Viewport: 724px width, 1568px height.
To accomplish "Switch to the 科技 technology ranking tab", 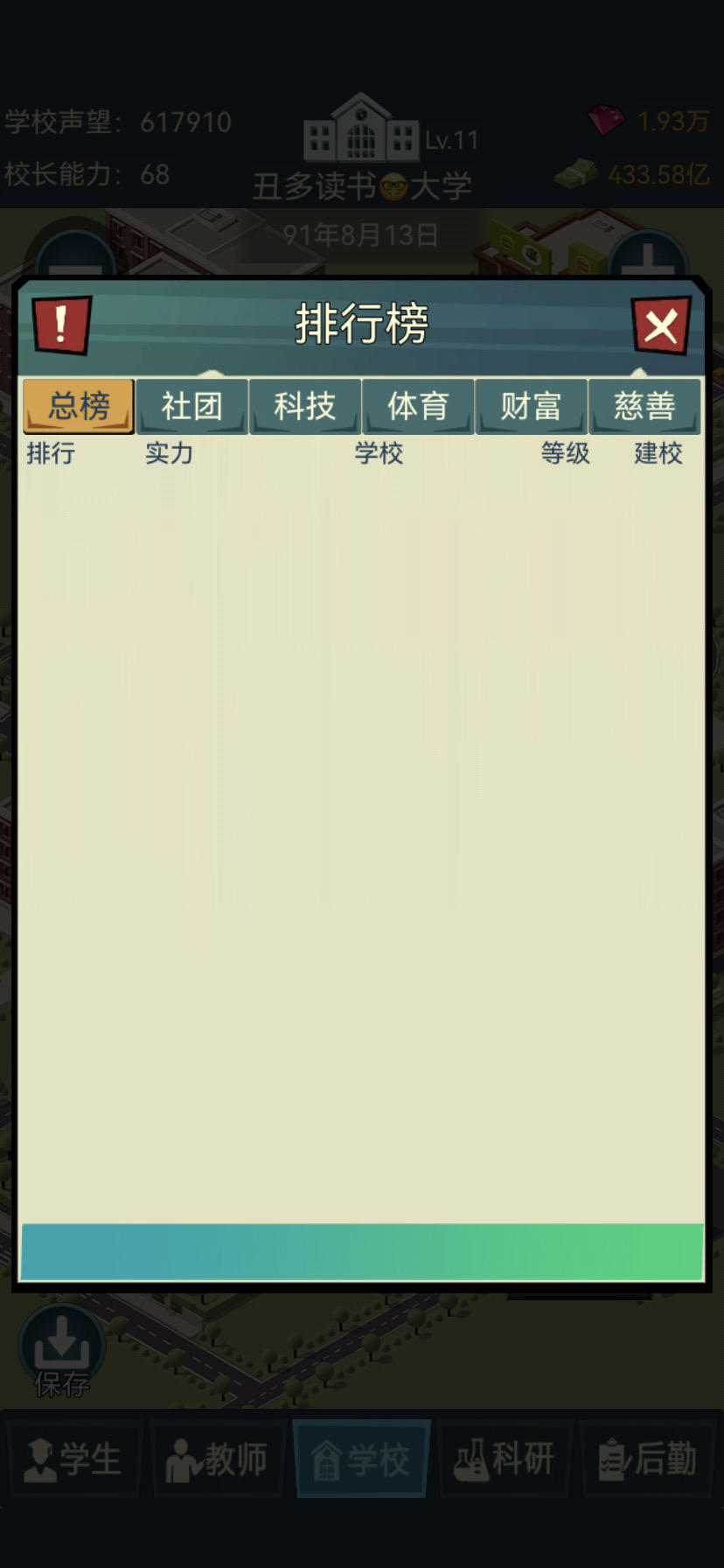I will (x=305, y=406).
